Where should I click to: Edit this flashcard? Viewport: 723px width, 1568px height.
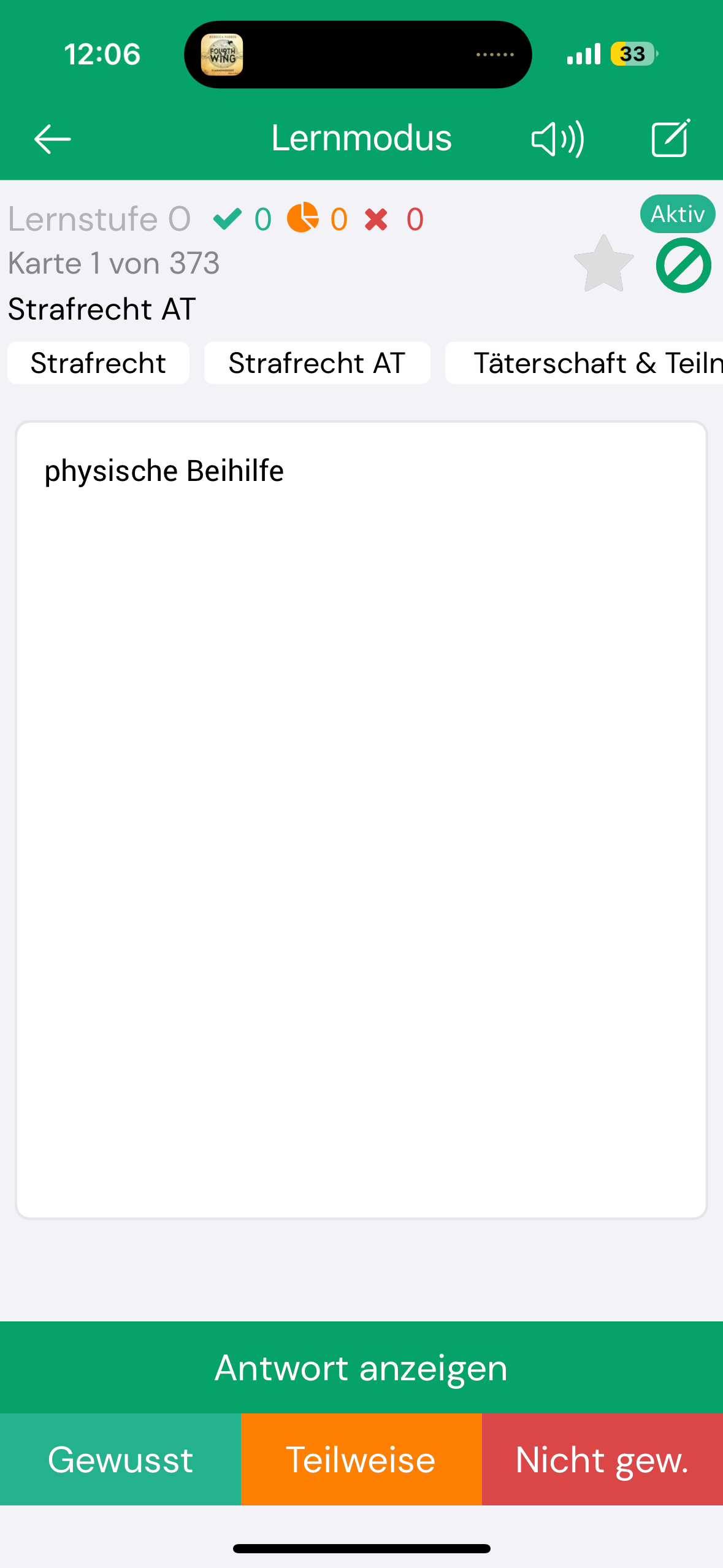click(670, 139)
